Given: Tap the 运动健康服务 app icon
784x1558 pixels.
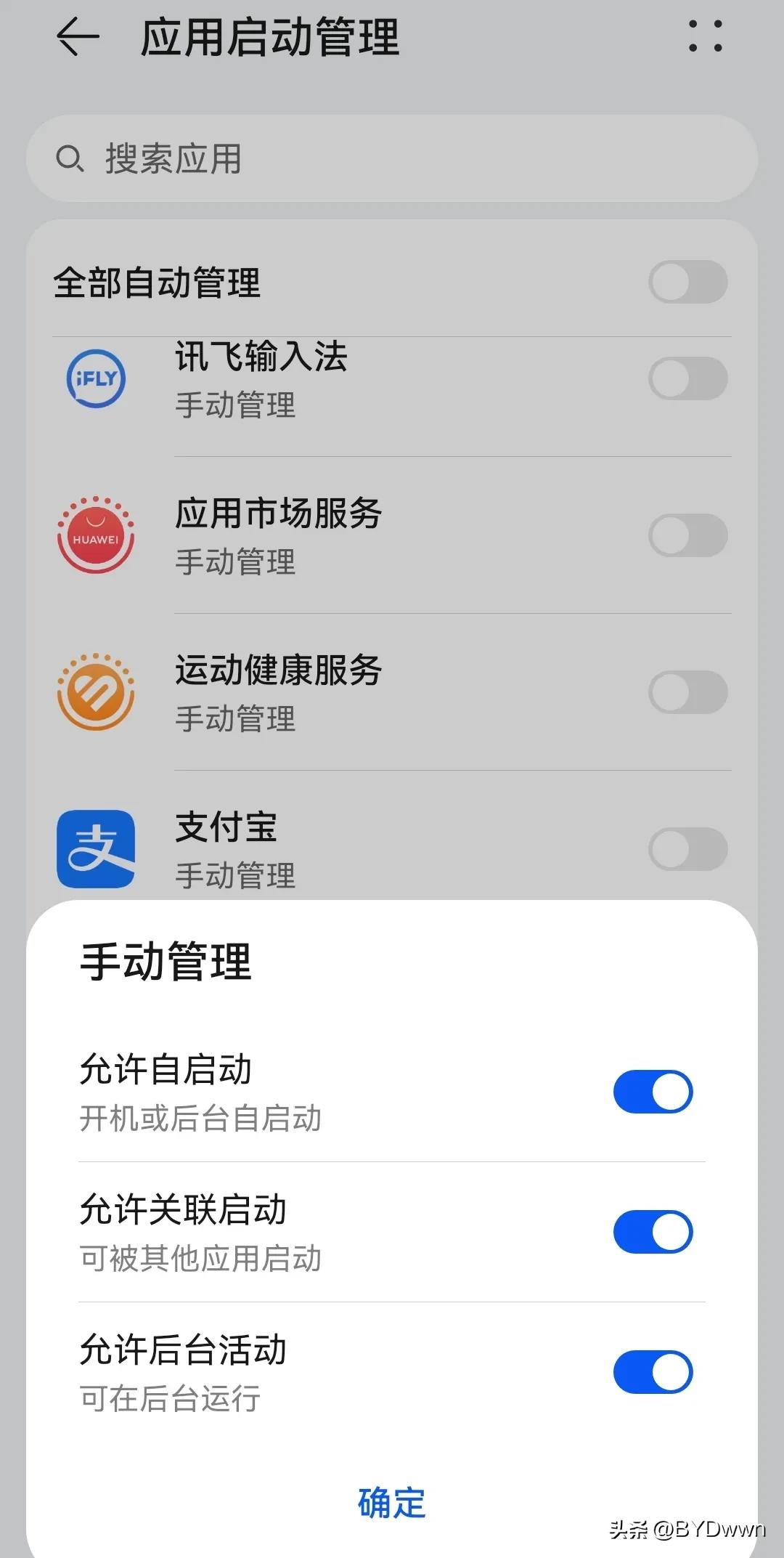Looking at the screenshot, I should point(94,693).
